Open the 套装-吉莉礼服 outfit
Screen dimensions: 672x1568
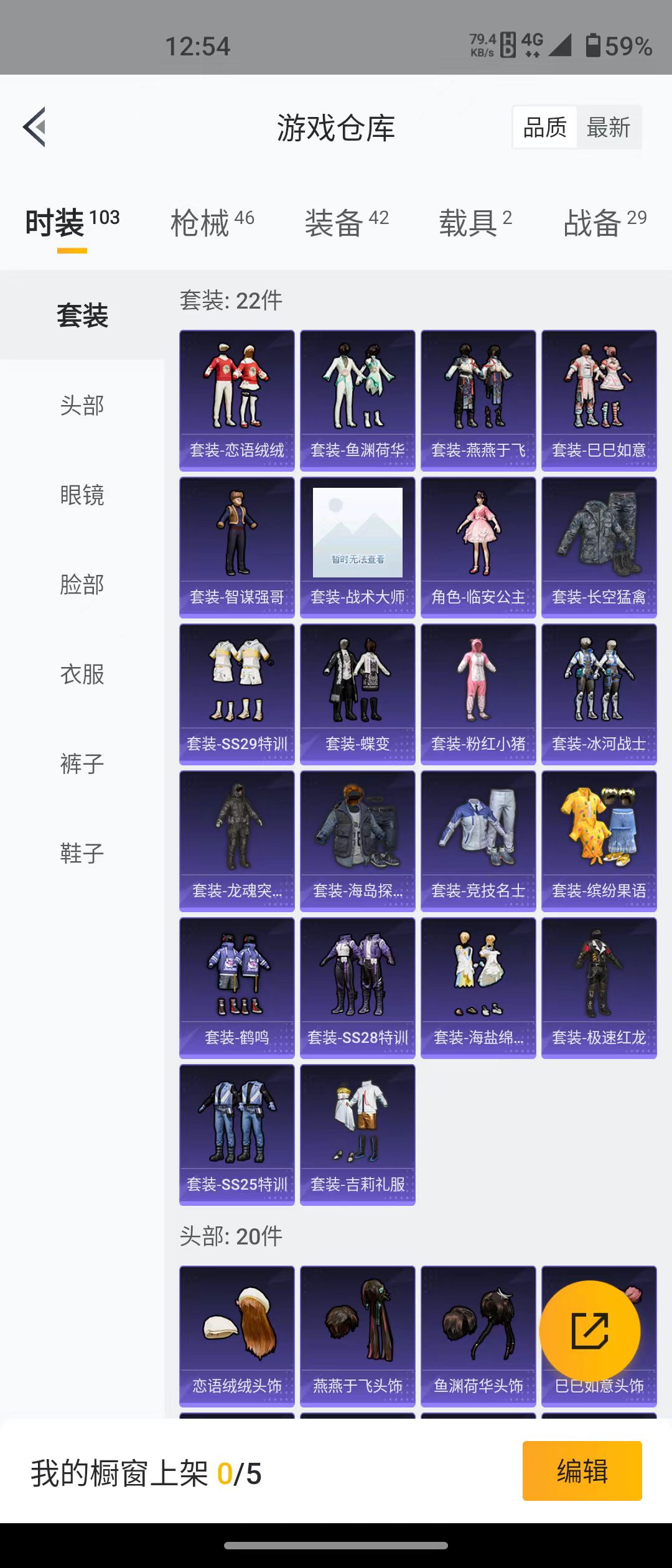pos(358,1134)
